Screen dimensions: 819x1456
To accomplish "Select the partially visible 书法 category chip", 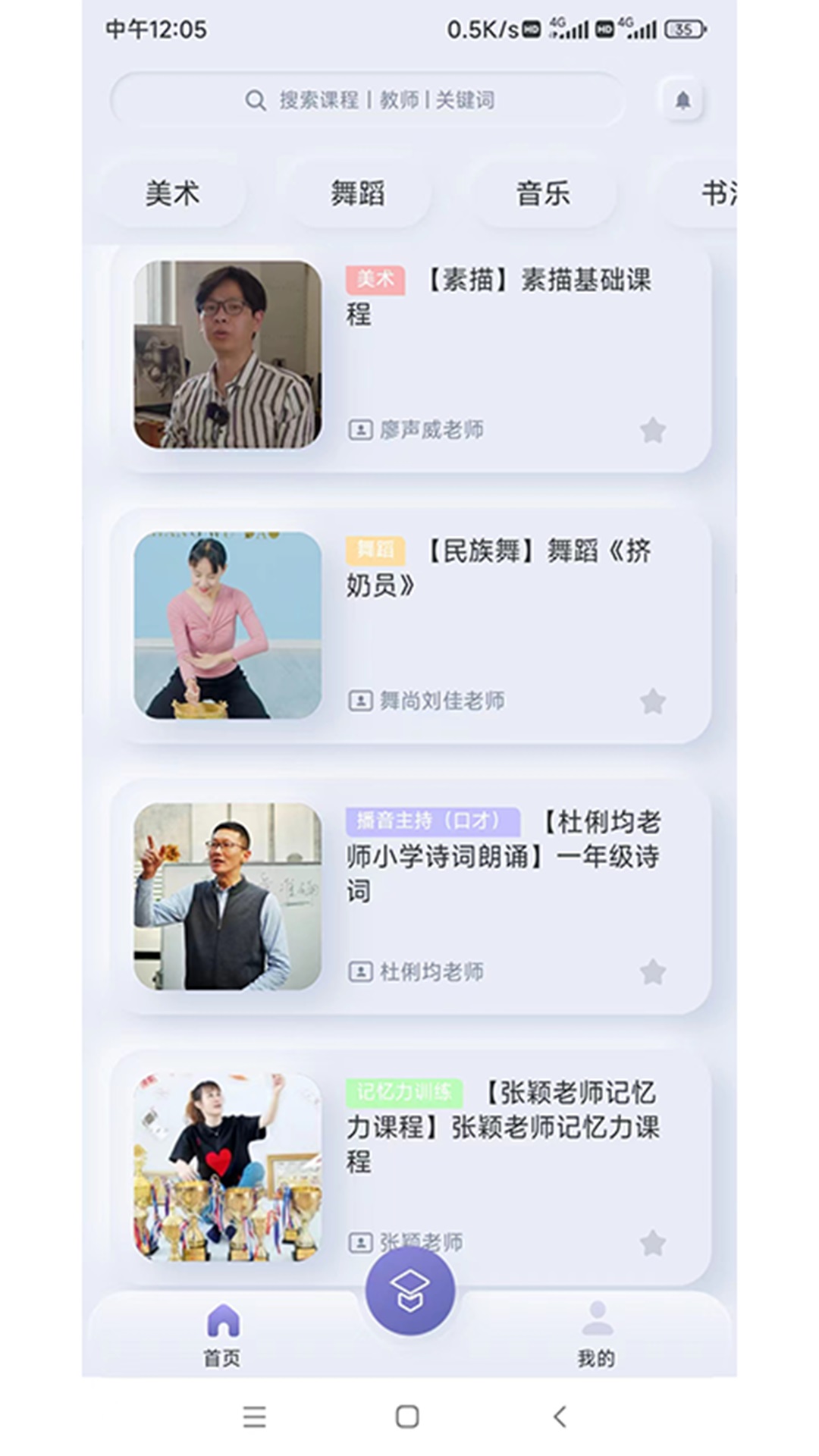I will coord(717,193).
